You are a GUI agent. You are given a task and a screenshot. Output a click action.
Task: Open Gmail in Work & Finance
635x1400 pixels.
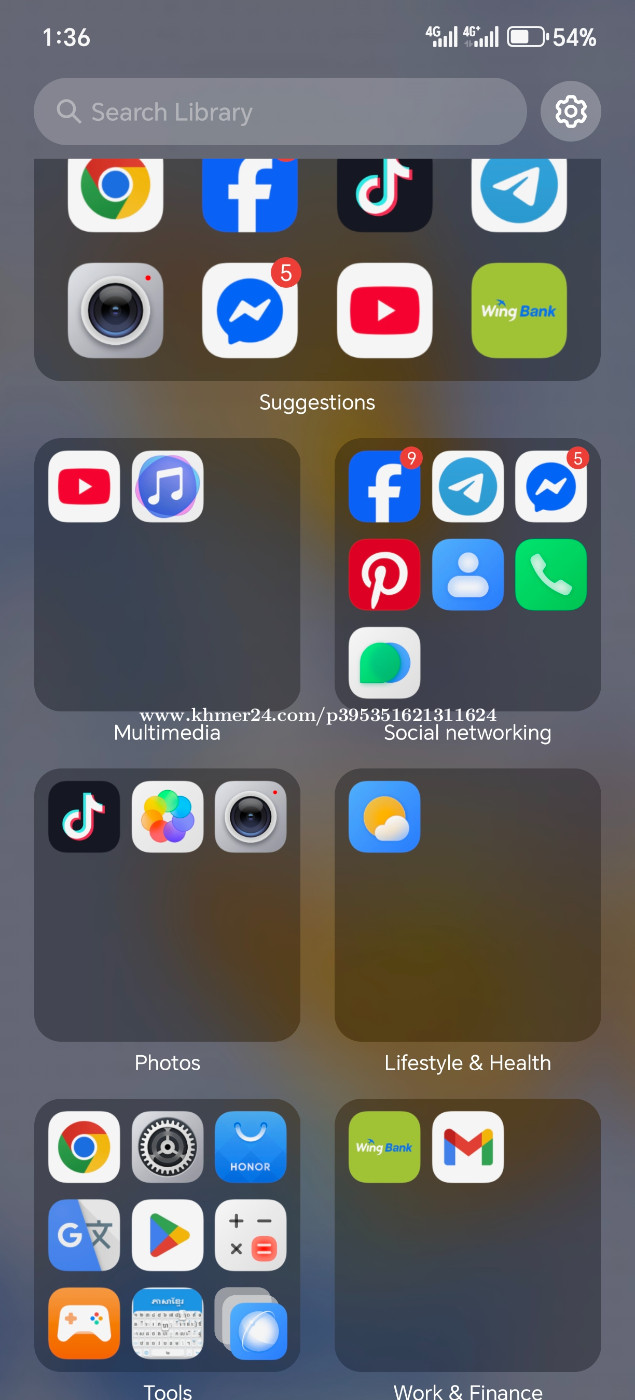coord(468,1147)
